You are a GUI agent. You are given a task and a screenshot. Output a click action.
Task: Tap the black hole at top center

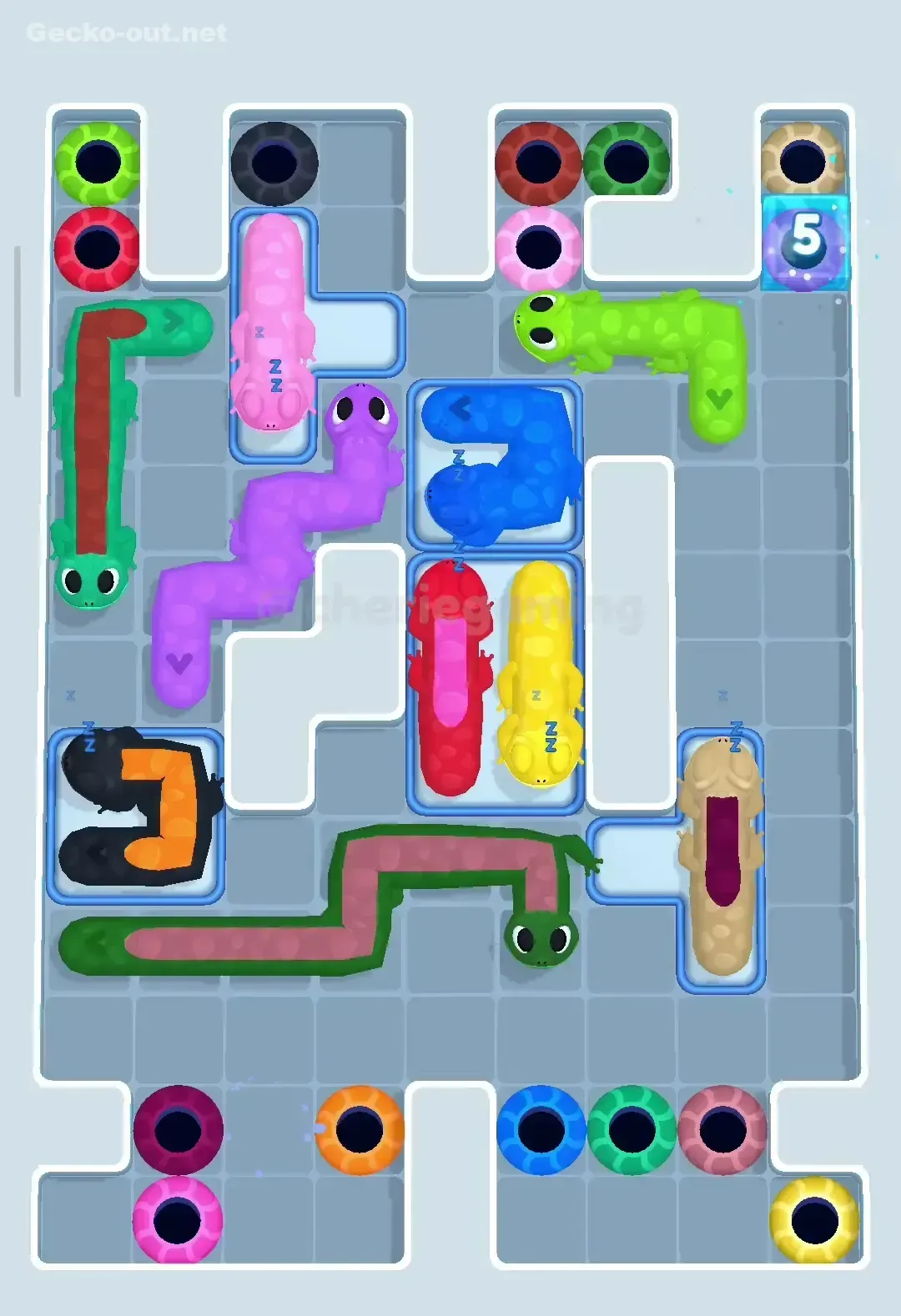(x=275, y=162)
